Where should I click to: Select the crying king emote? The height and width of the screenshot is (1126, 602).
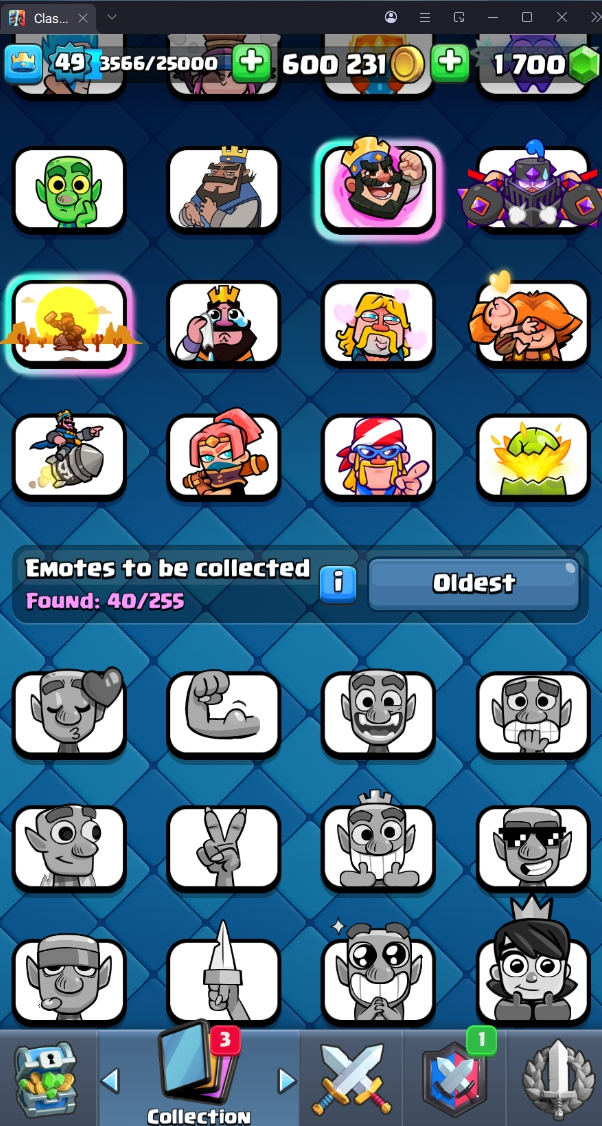(x=223, y=324)
